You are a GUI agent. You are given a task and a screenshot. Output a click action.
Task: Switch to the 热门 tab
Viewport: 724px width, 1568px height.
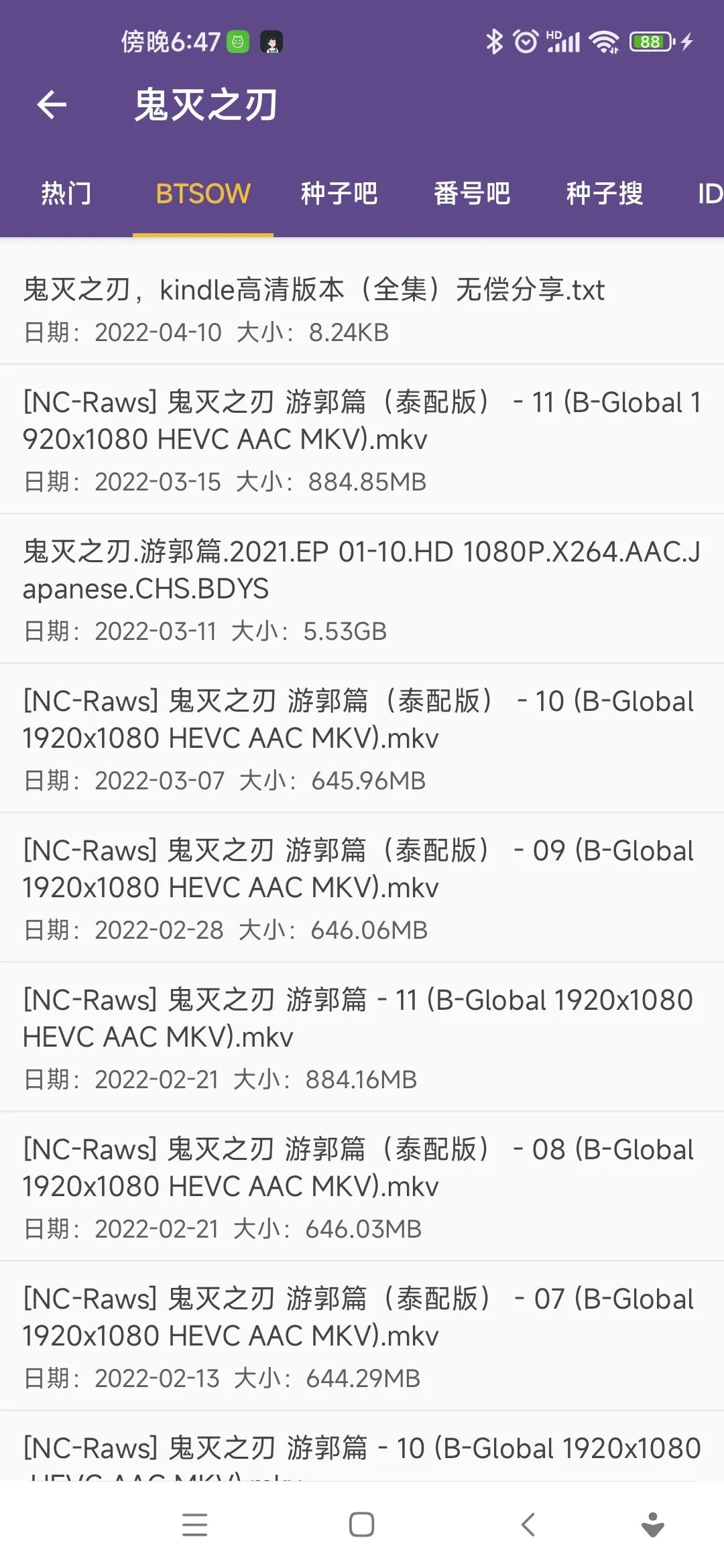click(x=66, y=194)
